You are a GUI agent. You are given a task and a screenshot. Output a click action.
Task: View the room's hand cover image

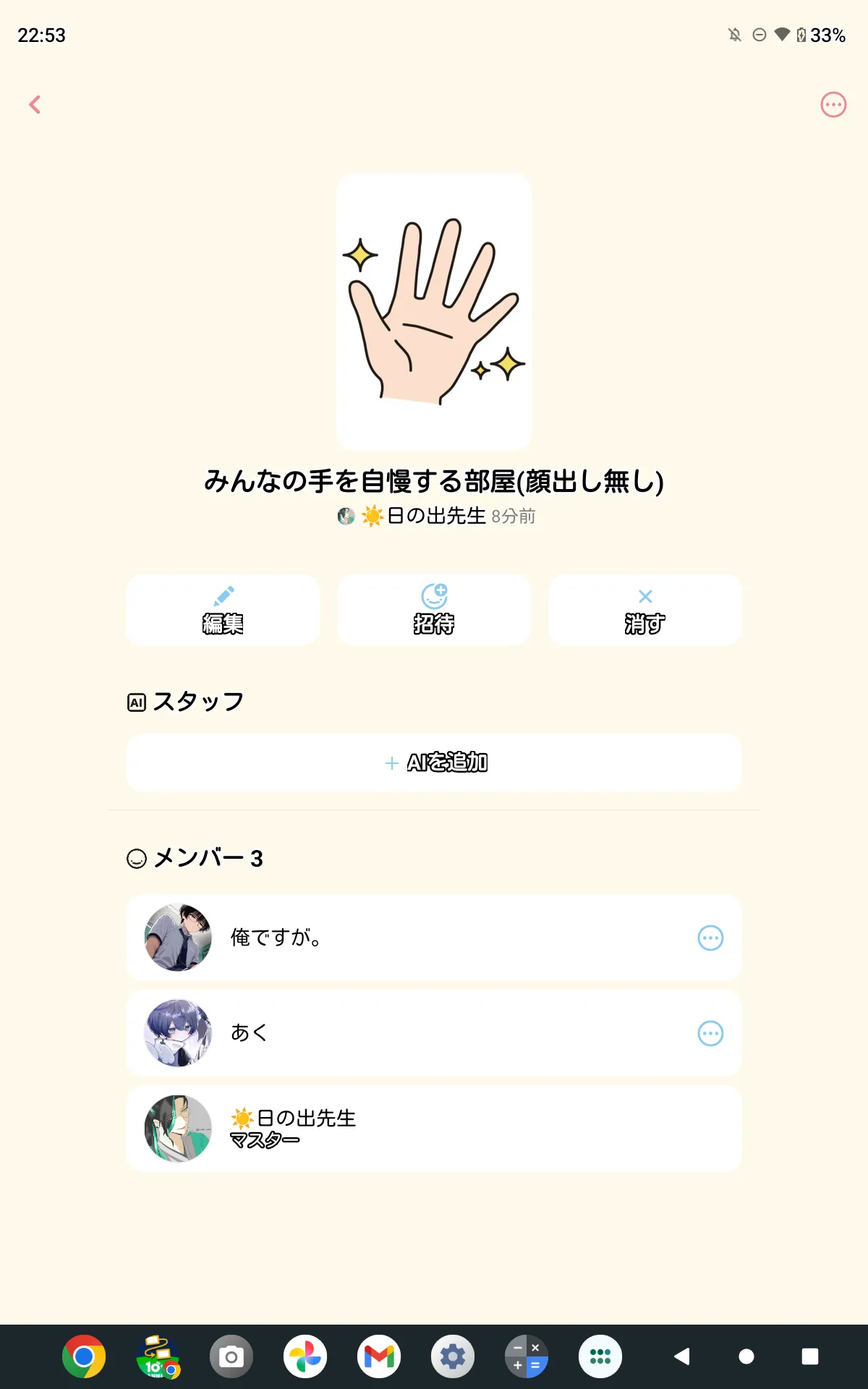434,311
